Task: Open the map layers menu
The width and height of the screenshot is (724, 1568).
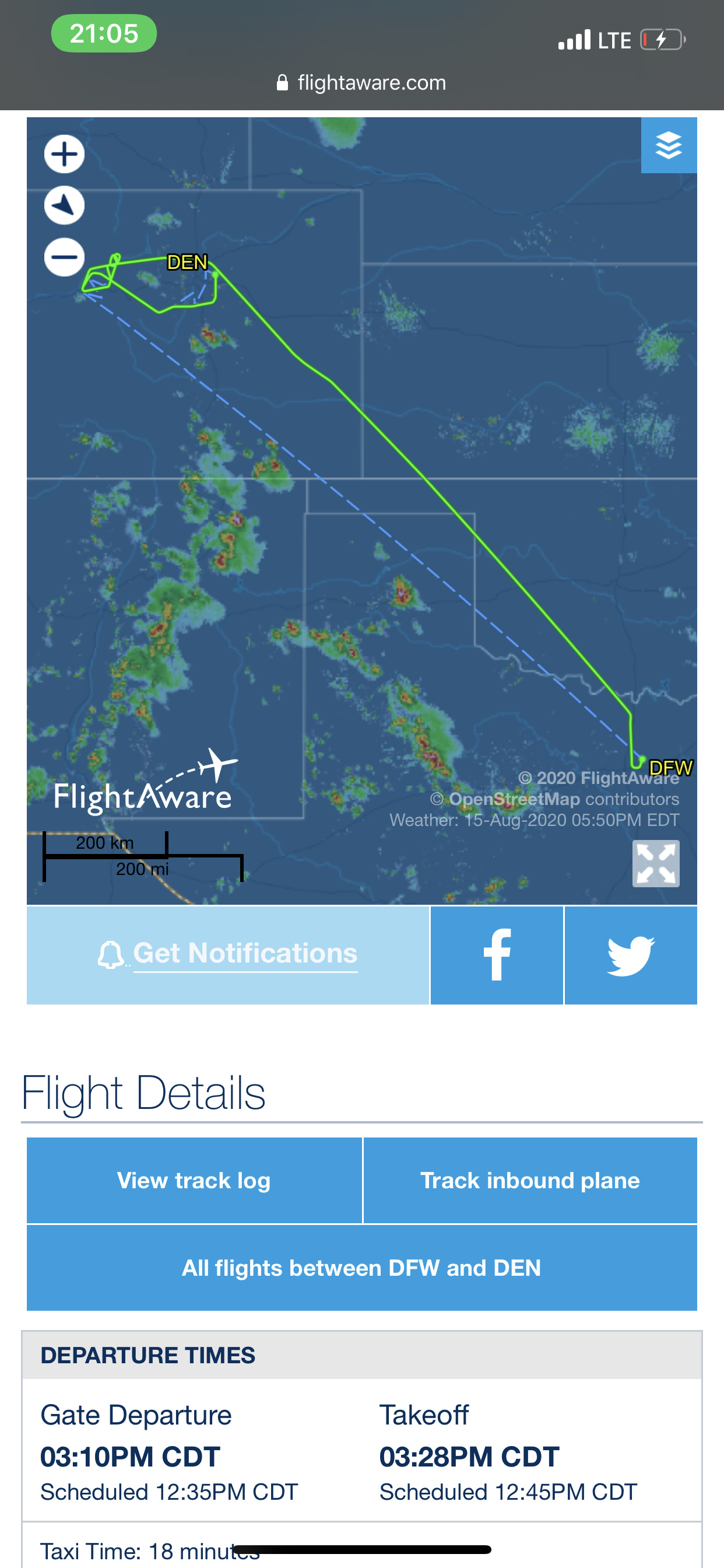Action: click(668, 145)
